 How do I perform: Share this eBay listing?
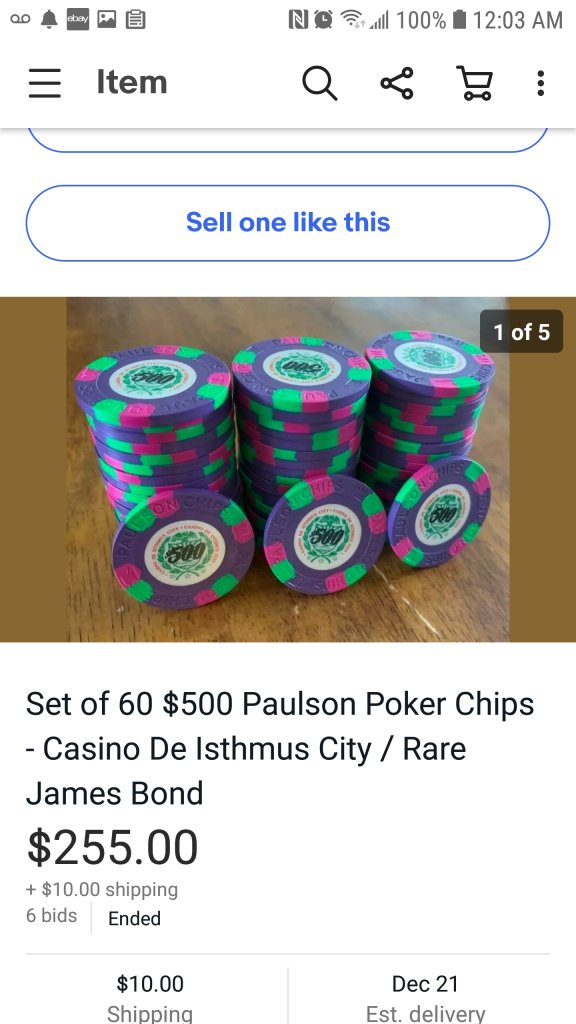click(x=397, y=83)
